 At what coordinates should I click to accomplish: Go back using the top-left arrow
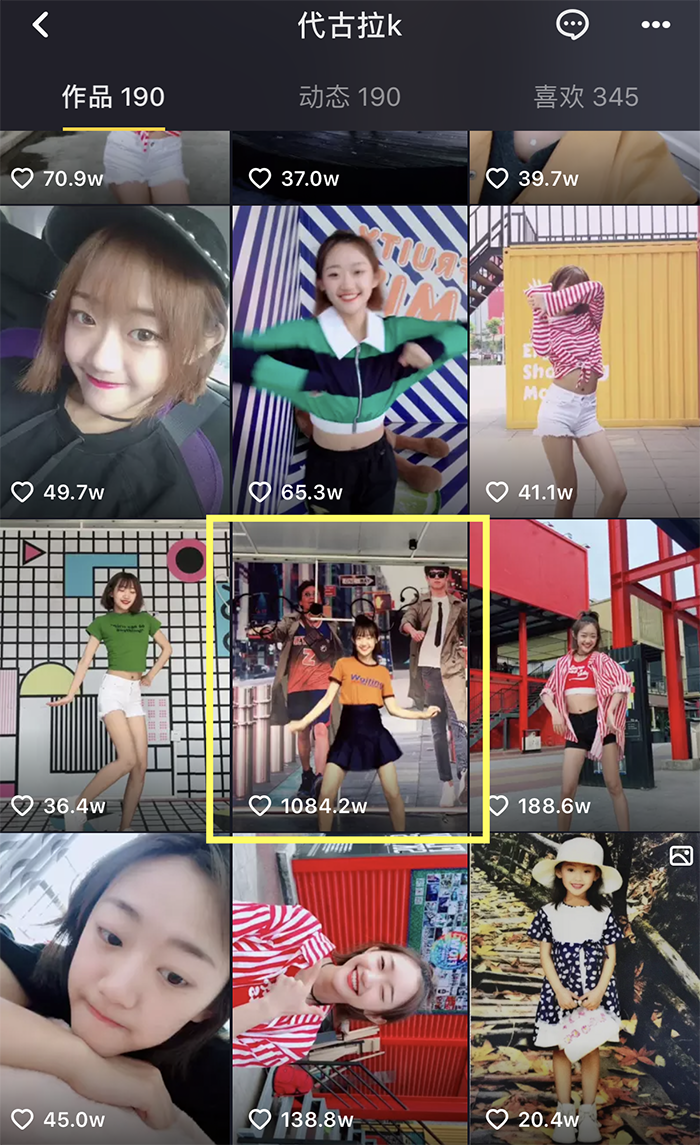[41, 26]
